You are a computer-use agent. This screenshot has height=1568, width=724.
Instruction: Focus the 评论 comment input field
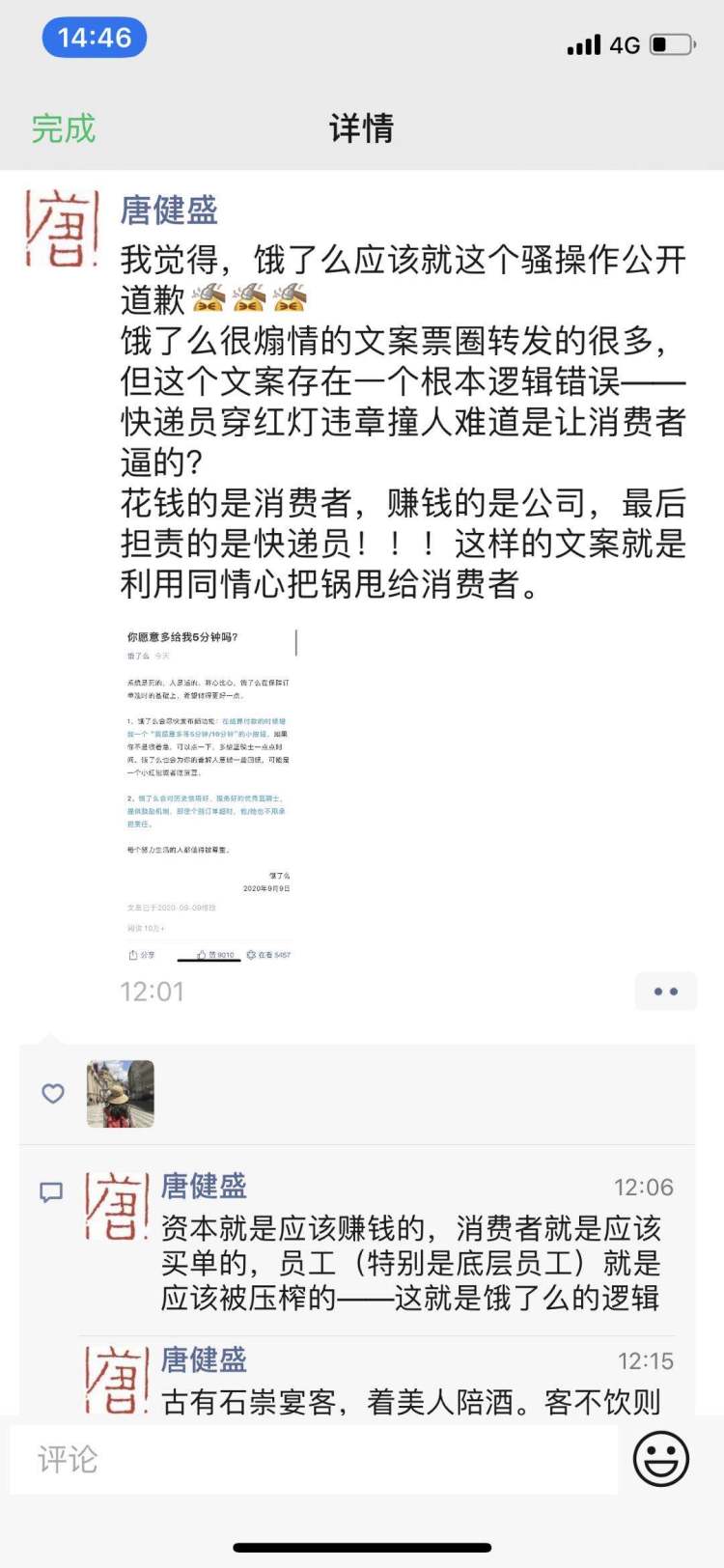click(x=314, y=1459)
